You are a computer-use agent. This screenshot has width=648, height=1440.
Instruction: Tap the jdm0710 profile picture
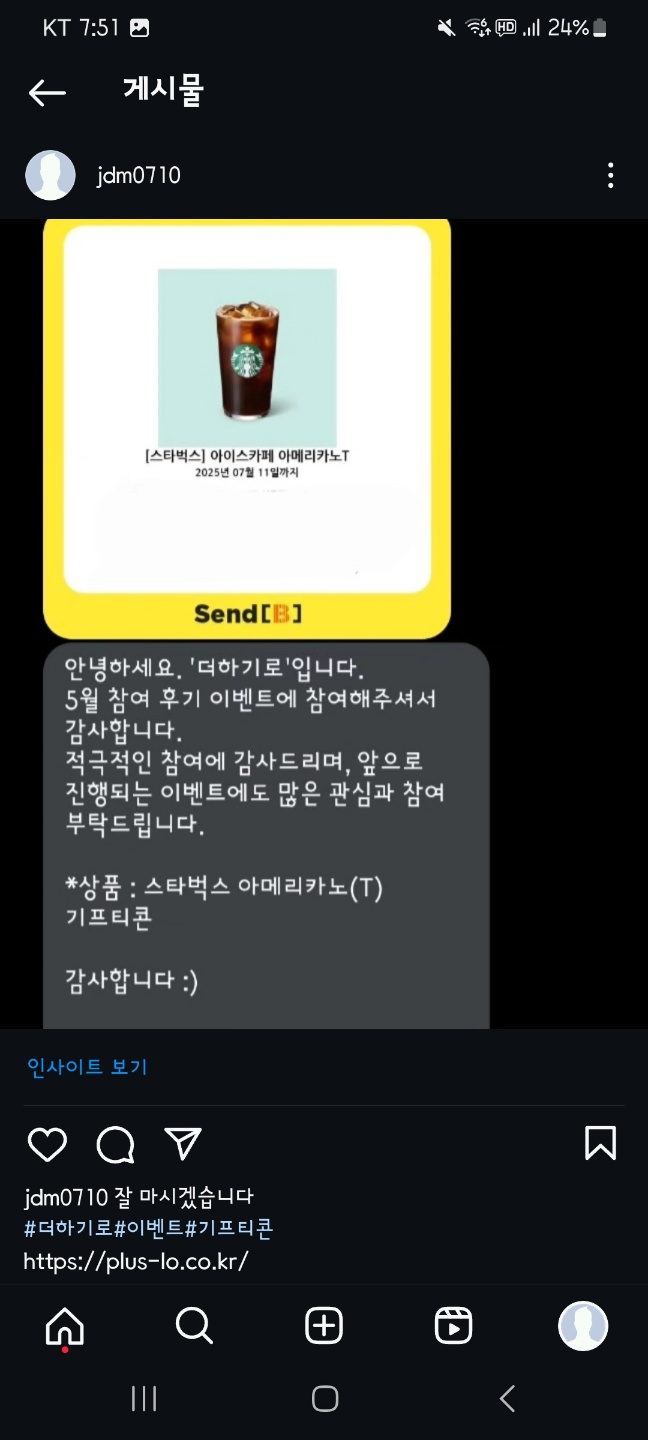coord(50,176)
